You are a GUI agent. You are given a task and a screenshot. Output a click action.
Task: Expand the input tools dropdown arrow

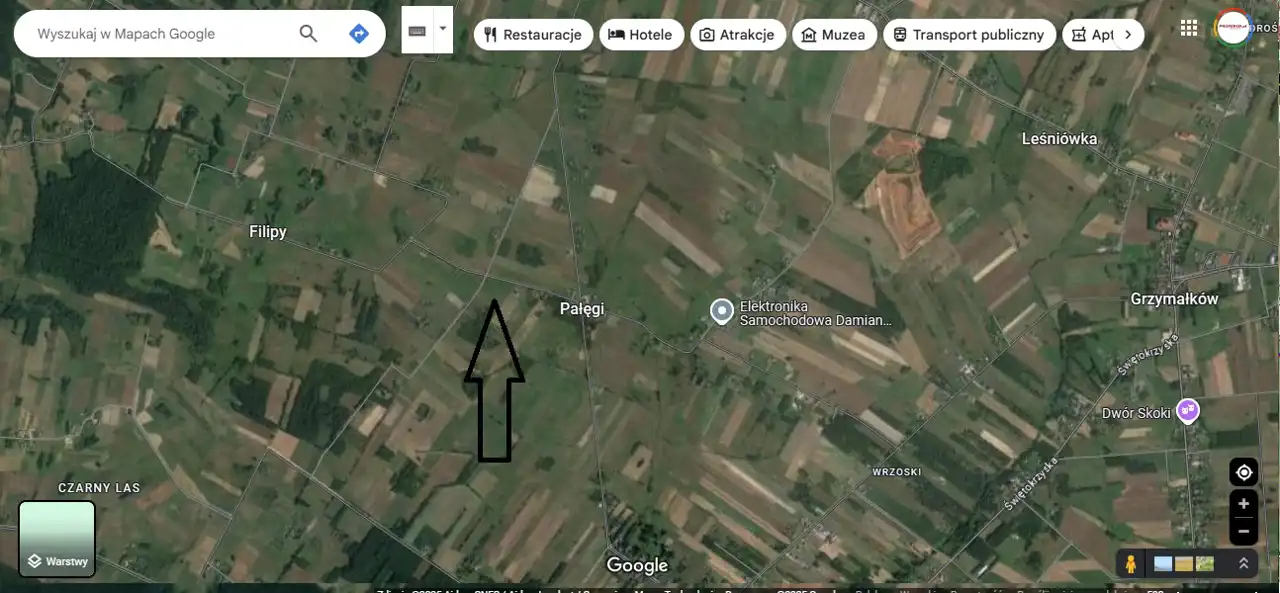443,30
